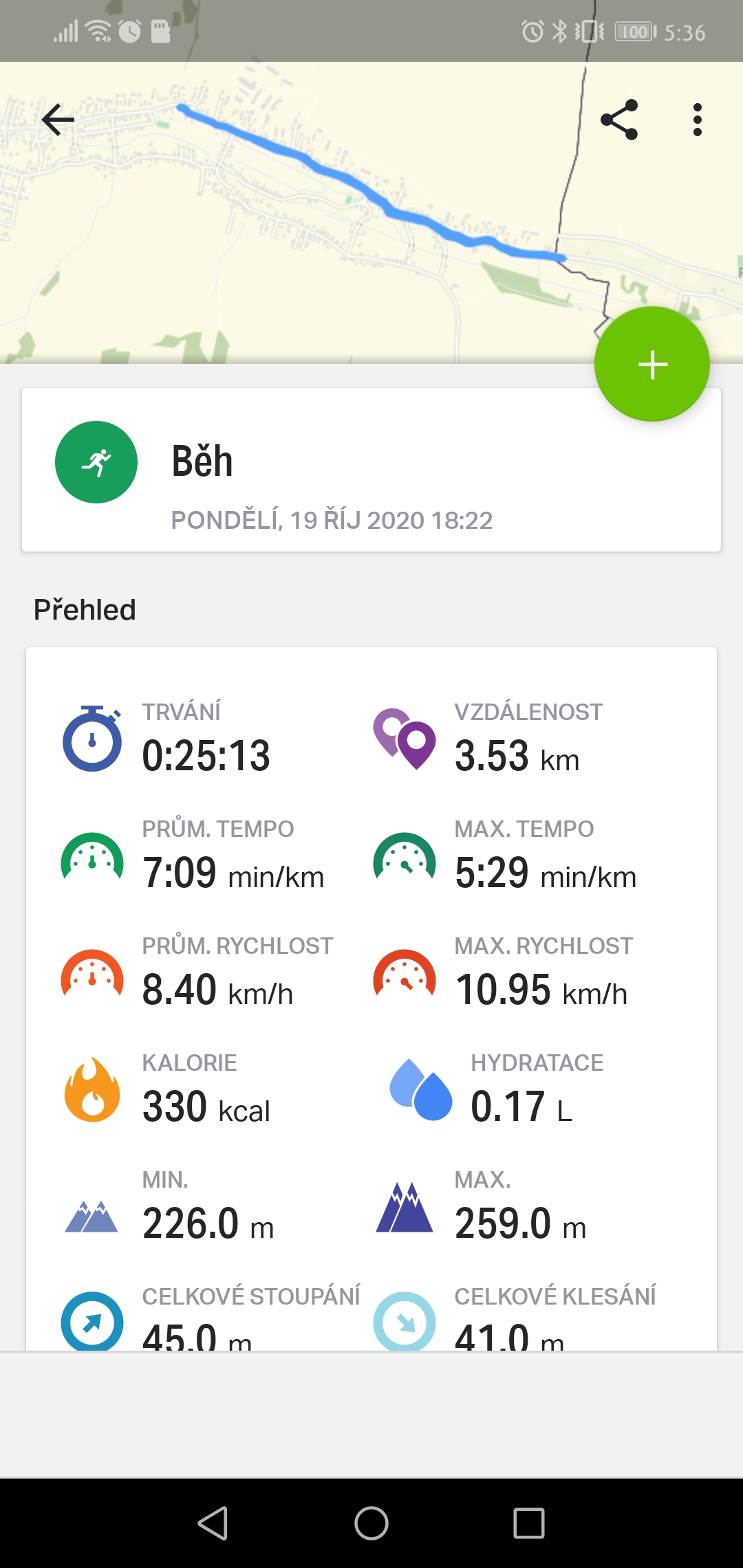Go back using the top-left arrow

[x=58, y=120]
